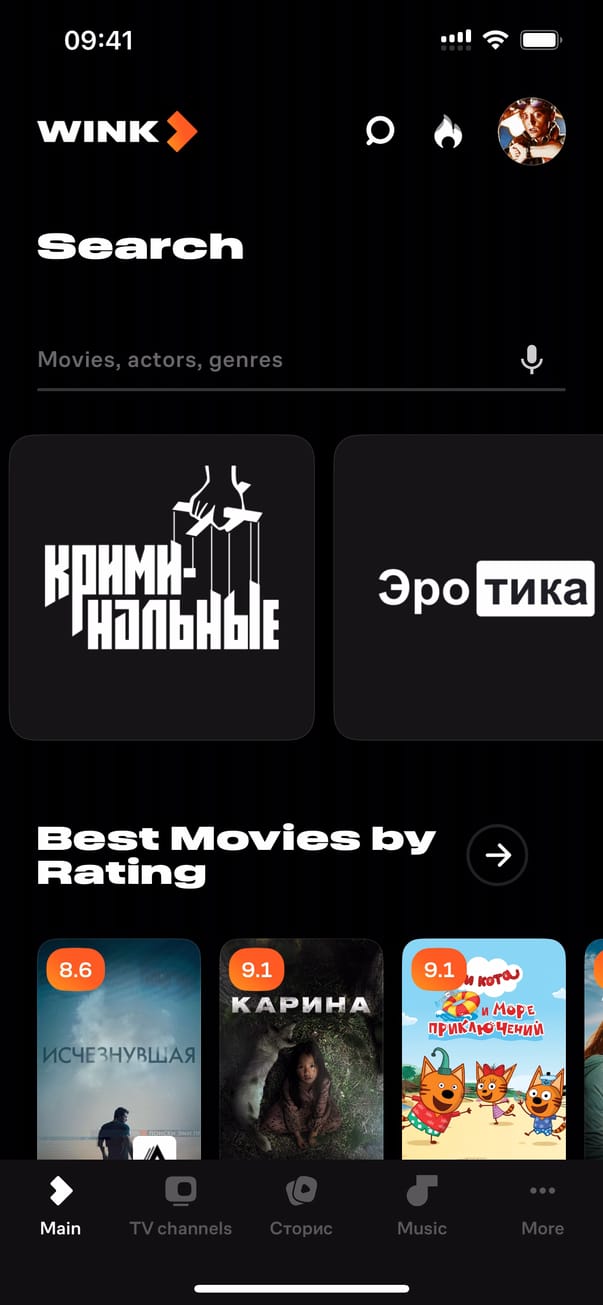The image size is (603, 1305).
Task: View all Best Movies by Rating
Action: [x=497, y=855]
